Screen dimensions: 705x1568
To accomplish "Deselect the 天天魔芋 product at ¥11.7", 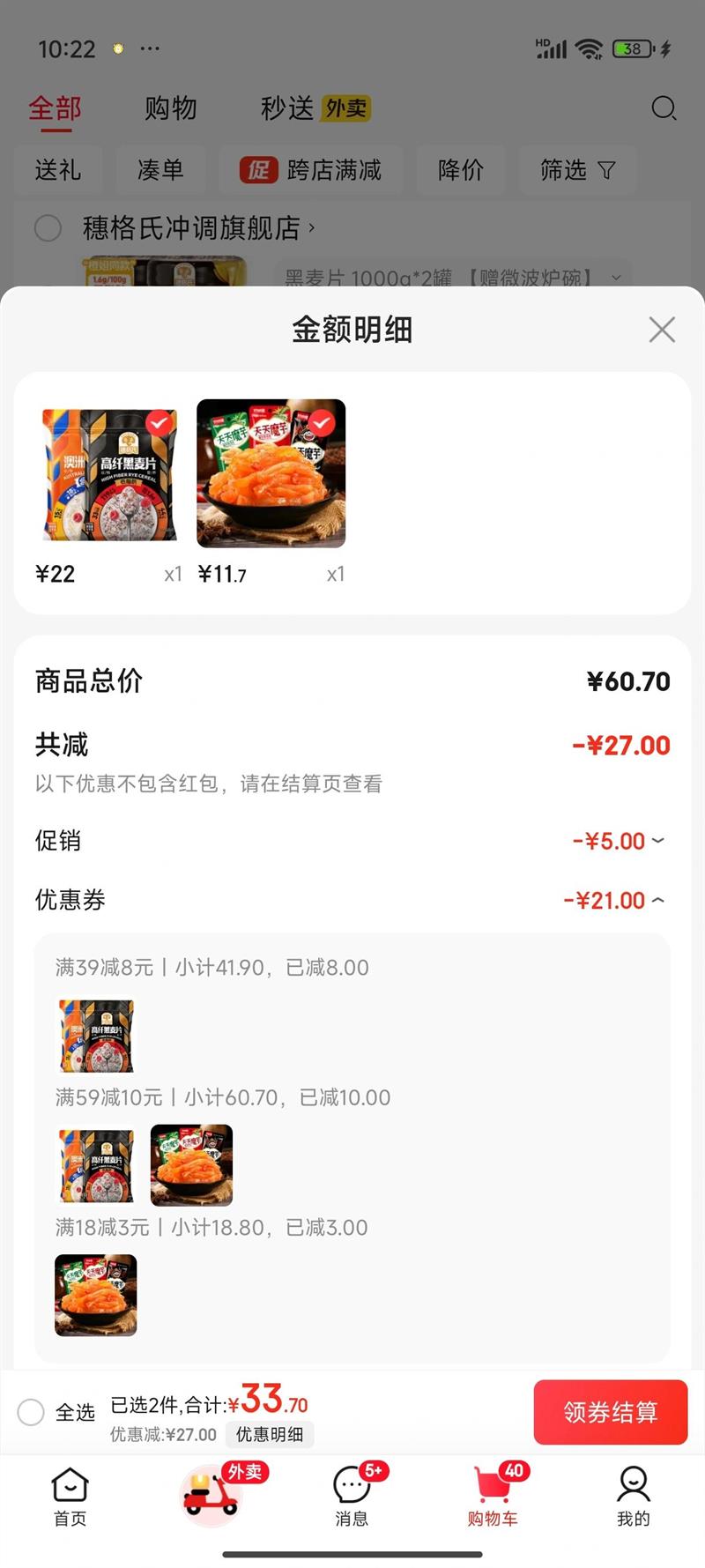I will [323, 424].
